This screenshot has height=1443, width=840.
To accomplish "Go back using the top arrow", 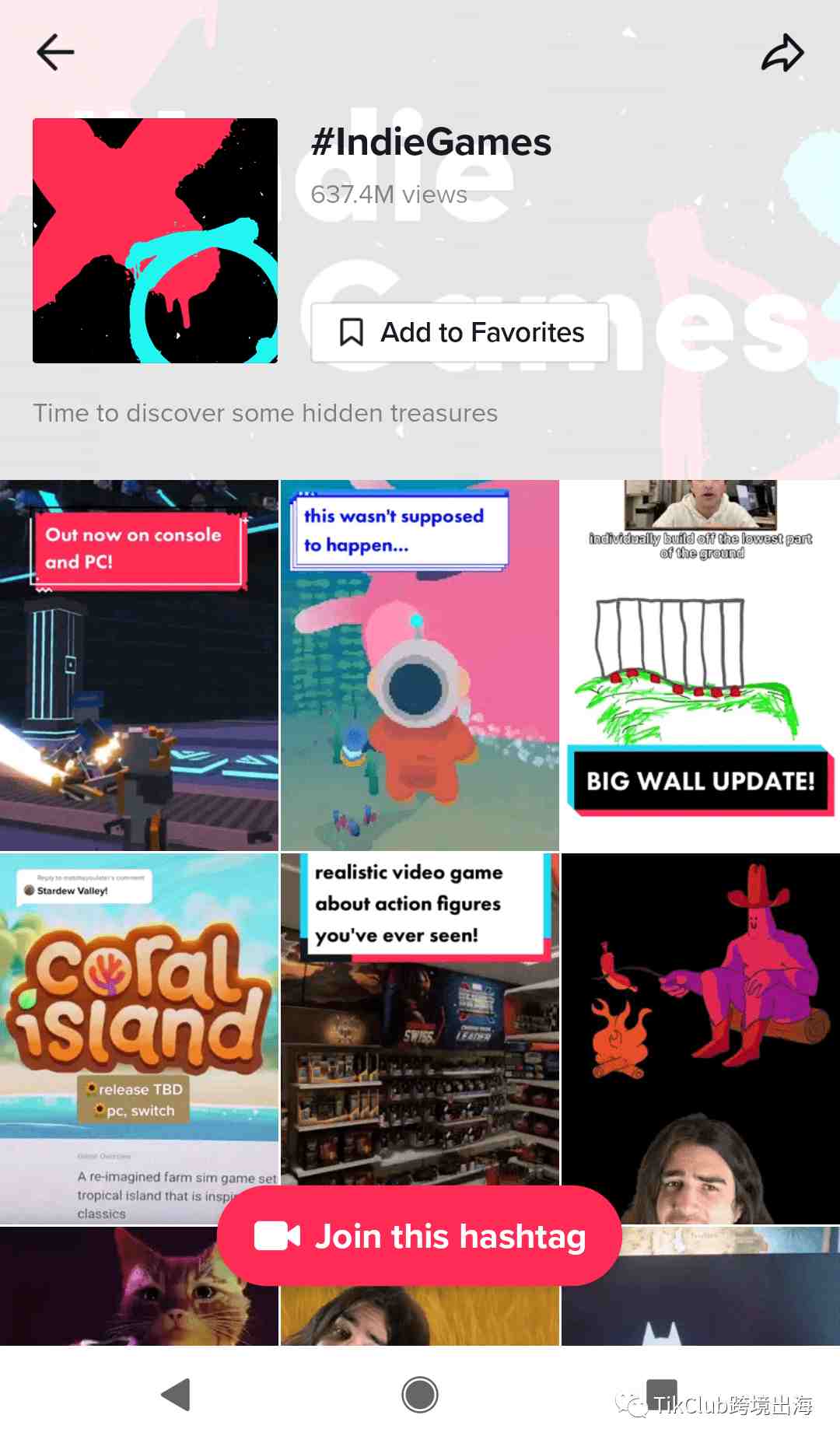I will tap(55, 53).
